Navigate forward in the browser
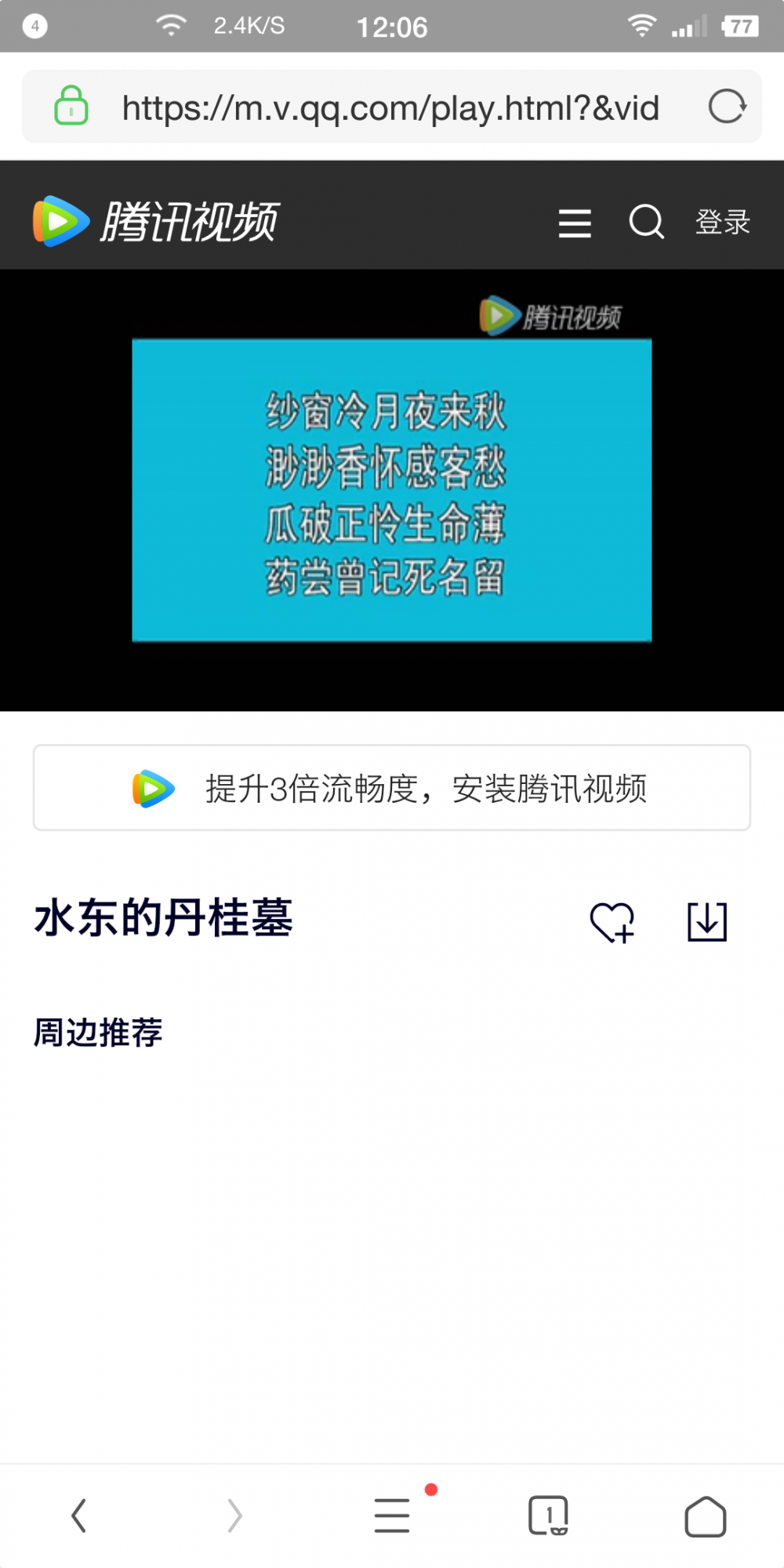This screenshot has height=1568, width=784. [x=234, y=1515]
